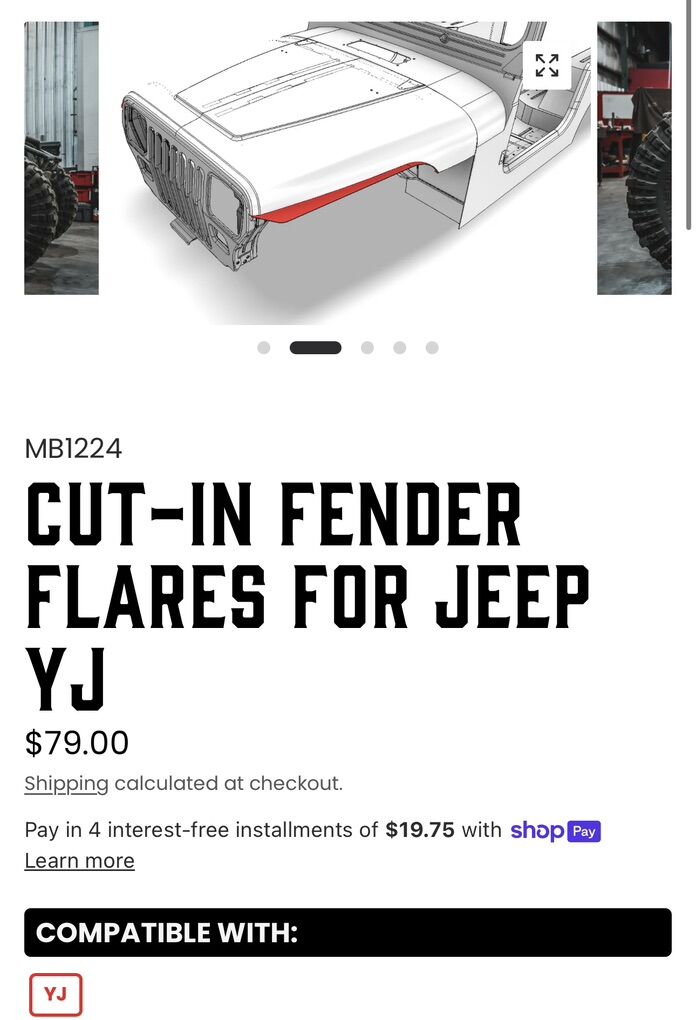The width and height of the screenshot is (696, 1020).
Task: Open the previous image preview with tire
Action: tap(61, 158)
